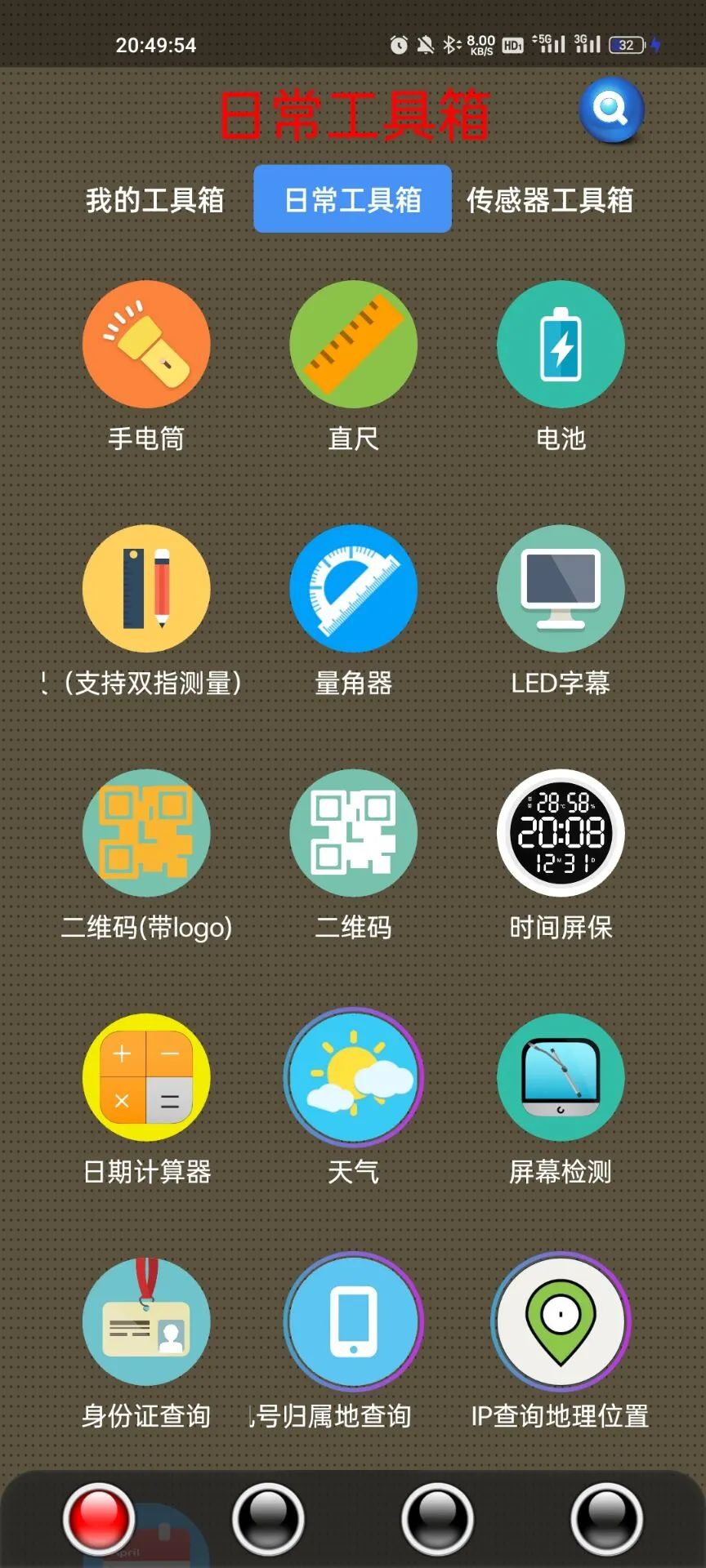Open the phone number location lookup
Screen dimensions: 706x1568
tap(353, 1321)
